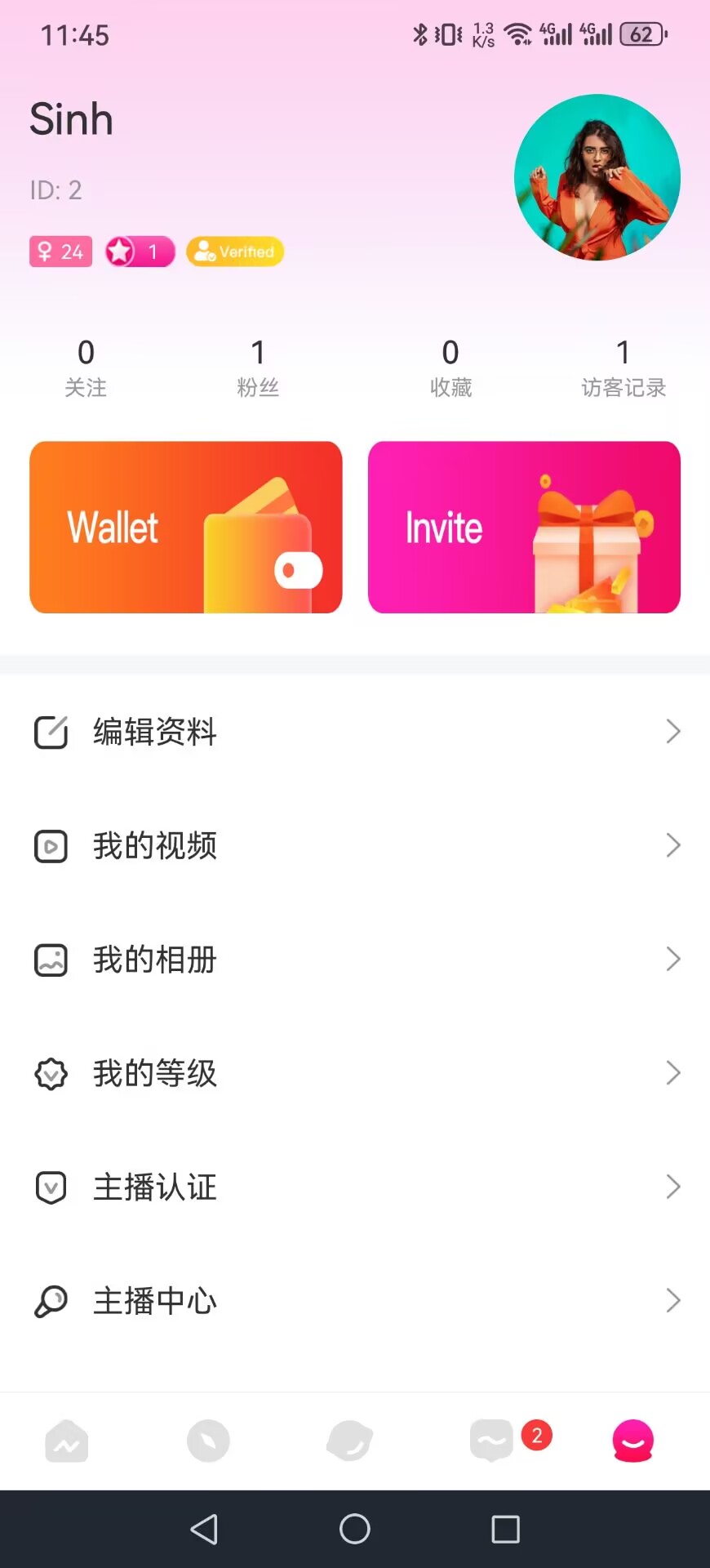Image resolution: width=710 pixels, height=1568 pixels.
Task: Open 我的视频 row
Action: (355, 845)
